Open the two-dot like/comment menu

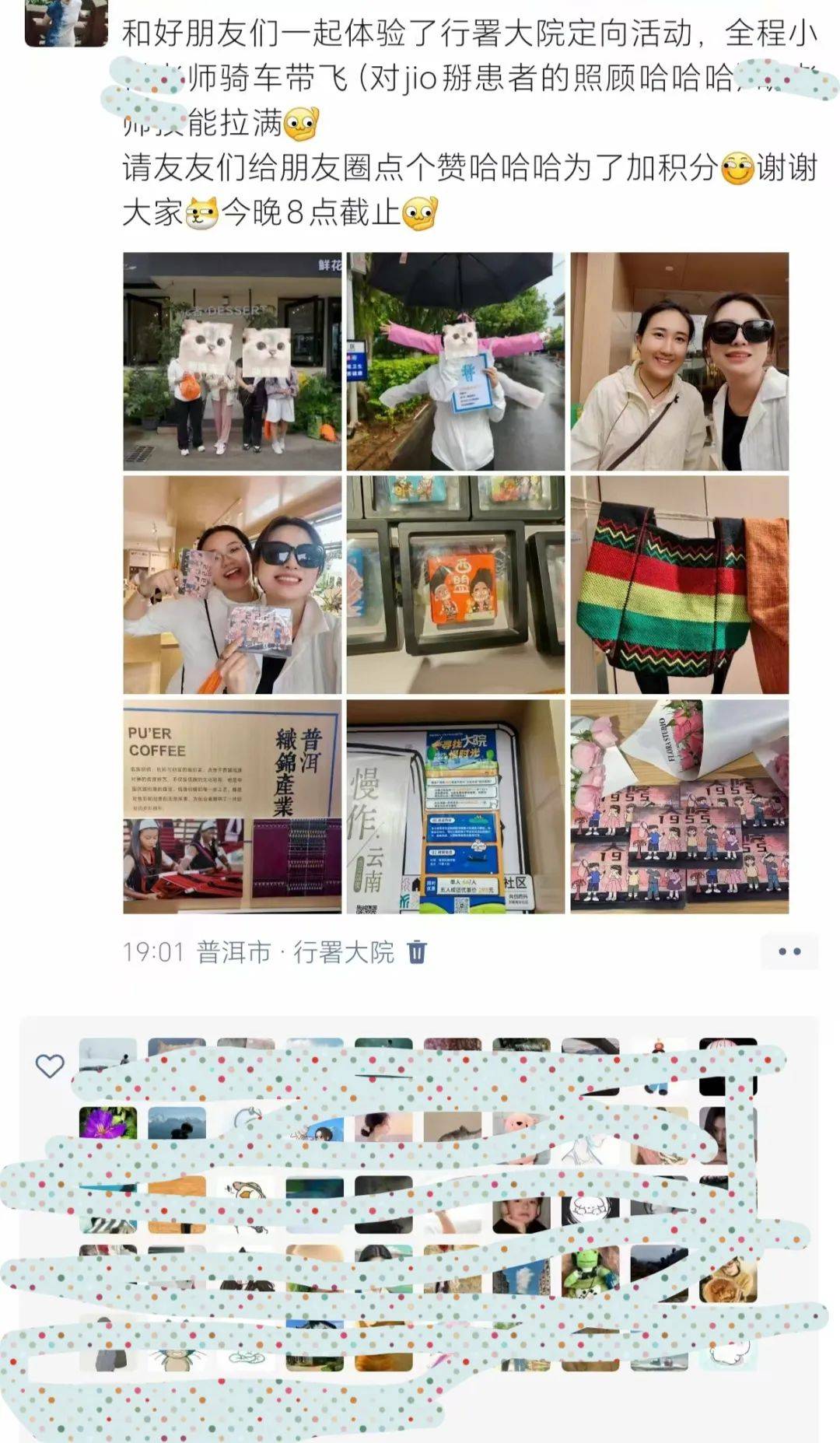[789, 951]
